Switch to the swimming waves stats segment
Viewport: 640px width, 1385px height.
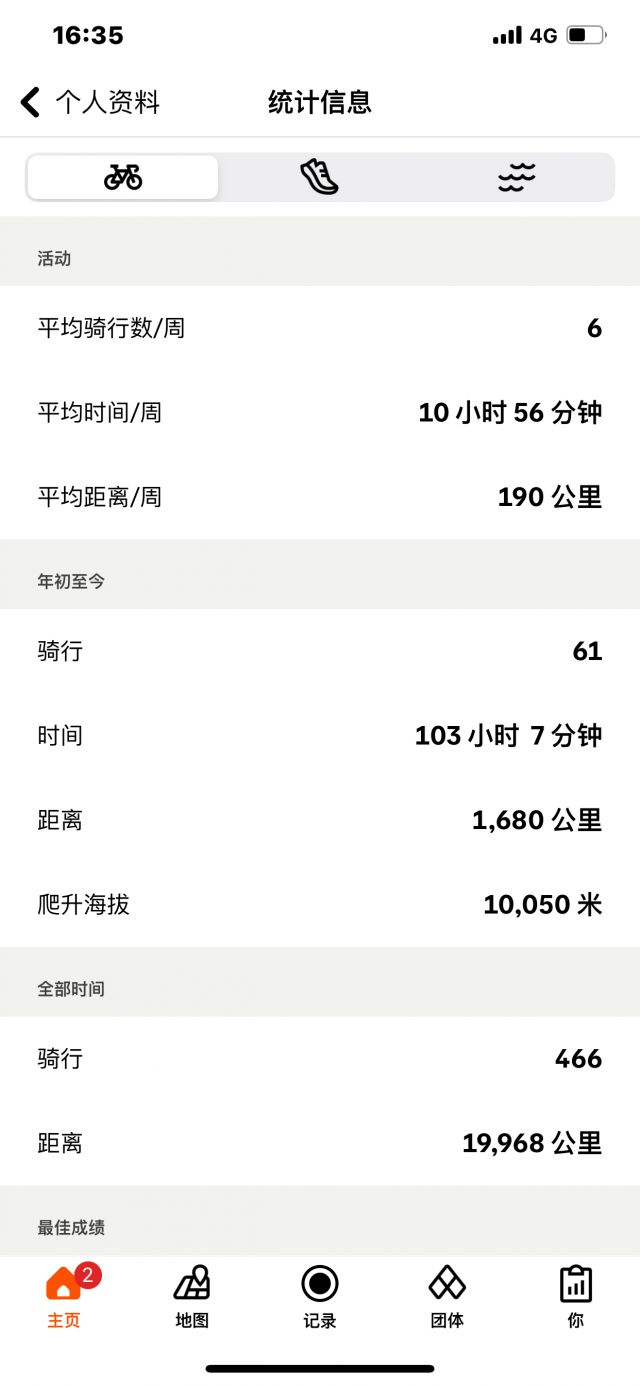pos(516,178)
